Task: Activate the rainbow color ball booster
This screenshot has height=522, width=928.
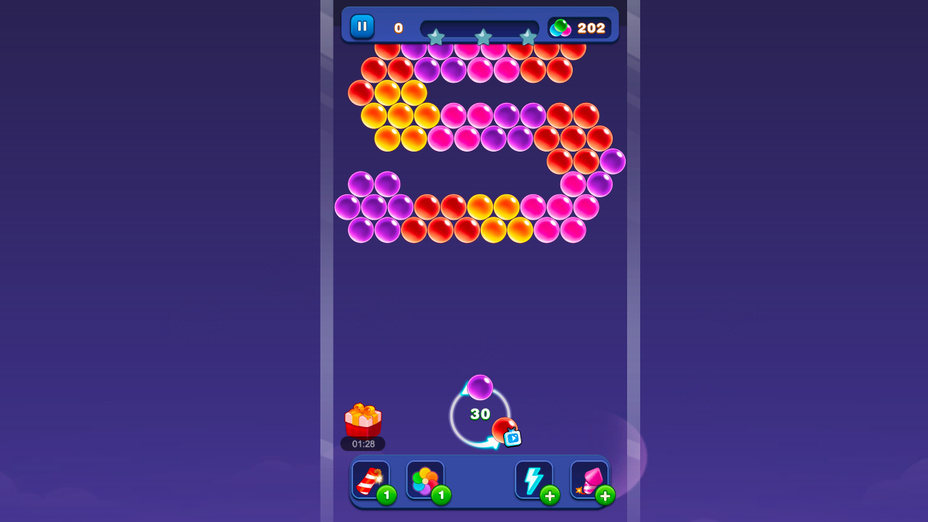Action: (x=425, y=480)
